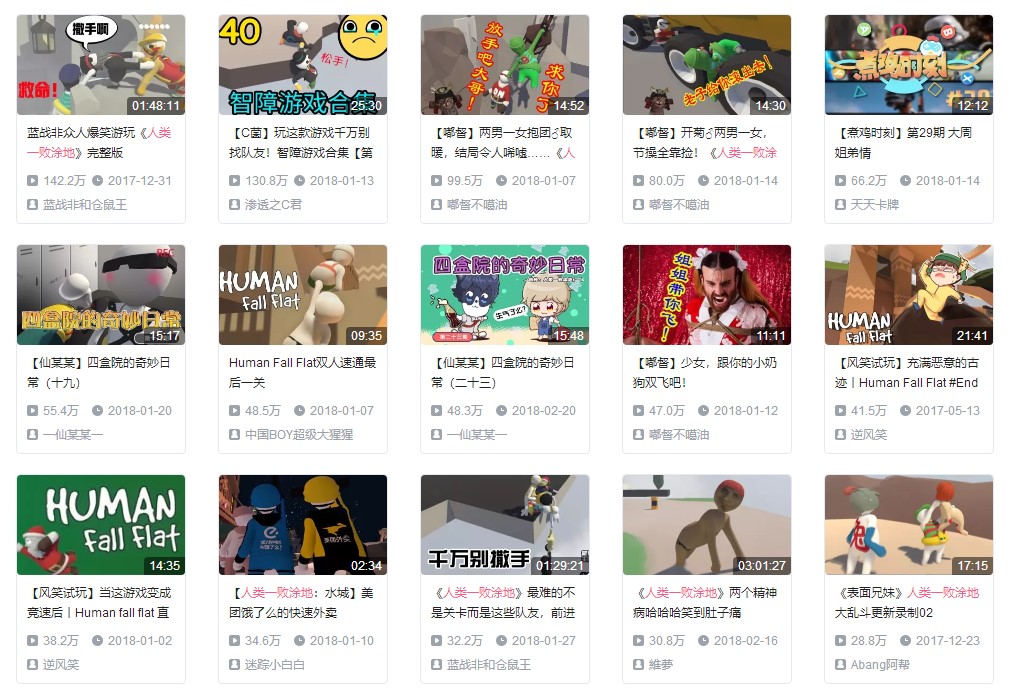Viewport: 1019px width, 693px height.
Task: Visit uploader 中国BOY超级大猩猩's profile
Action: pos(299,434)
